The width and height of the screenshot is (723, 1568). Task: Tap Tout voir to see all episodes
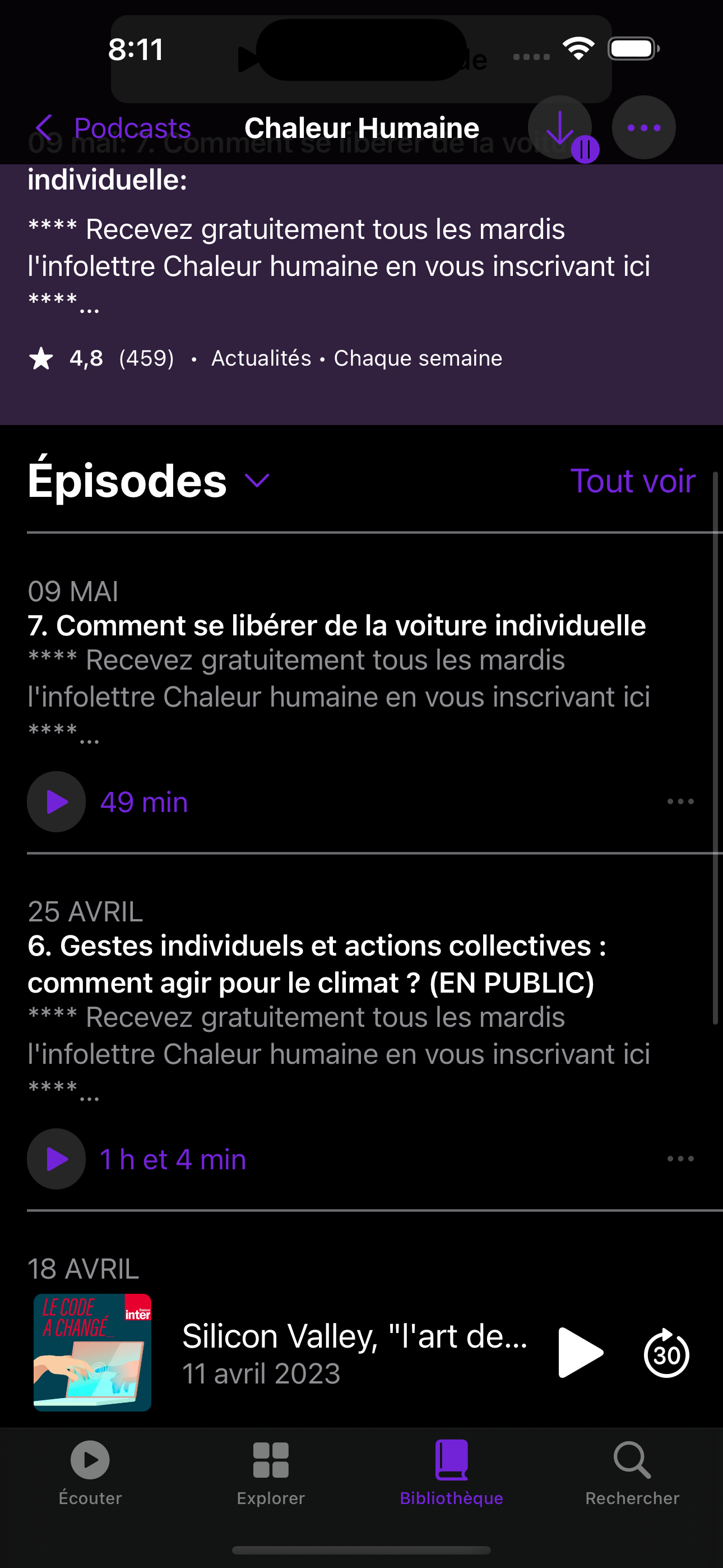(632, 481)
